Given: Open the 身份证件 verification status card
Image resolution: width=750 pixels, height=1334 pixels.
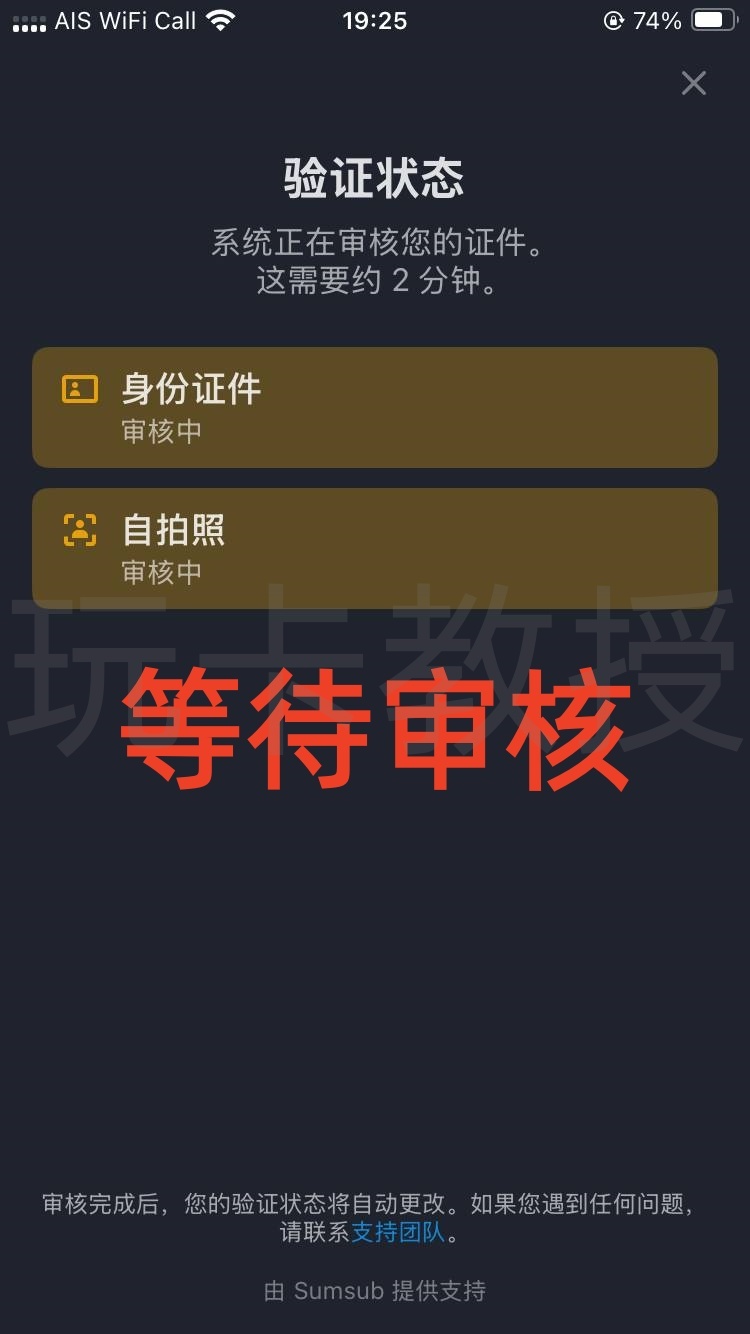Looking at the screenshot, I should coord(375,407).
